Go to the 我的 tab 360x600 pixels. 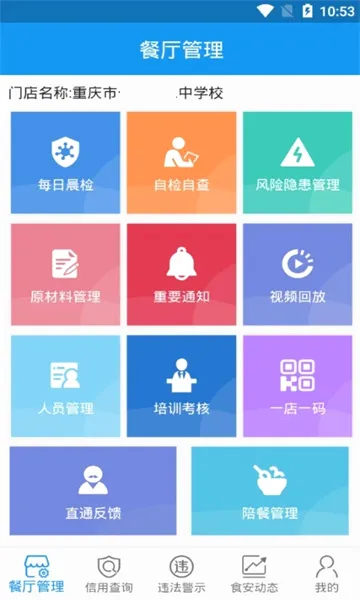pyautogui.click(x=327, y=574)
